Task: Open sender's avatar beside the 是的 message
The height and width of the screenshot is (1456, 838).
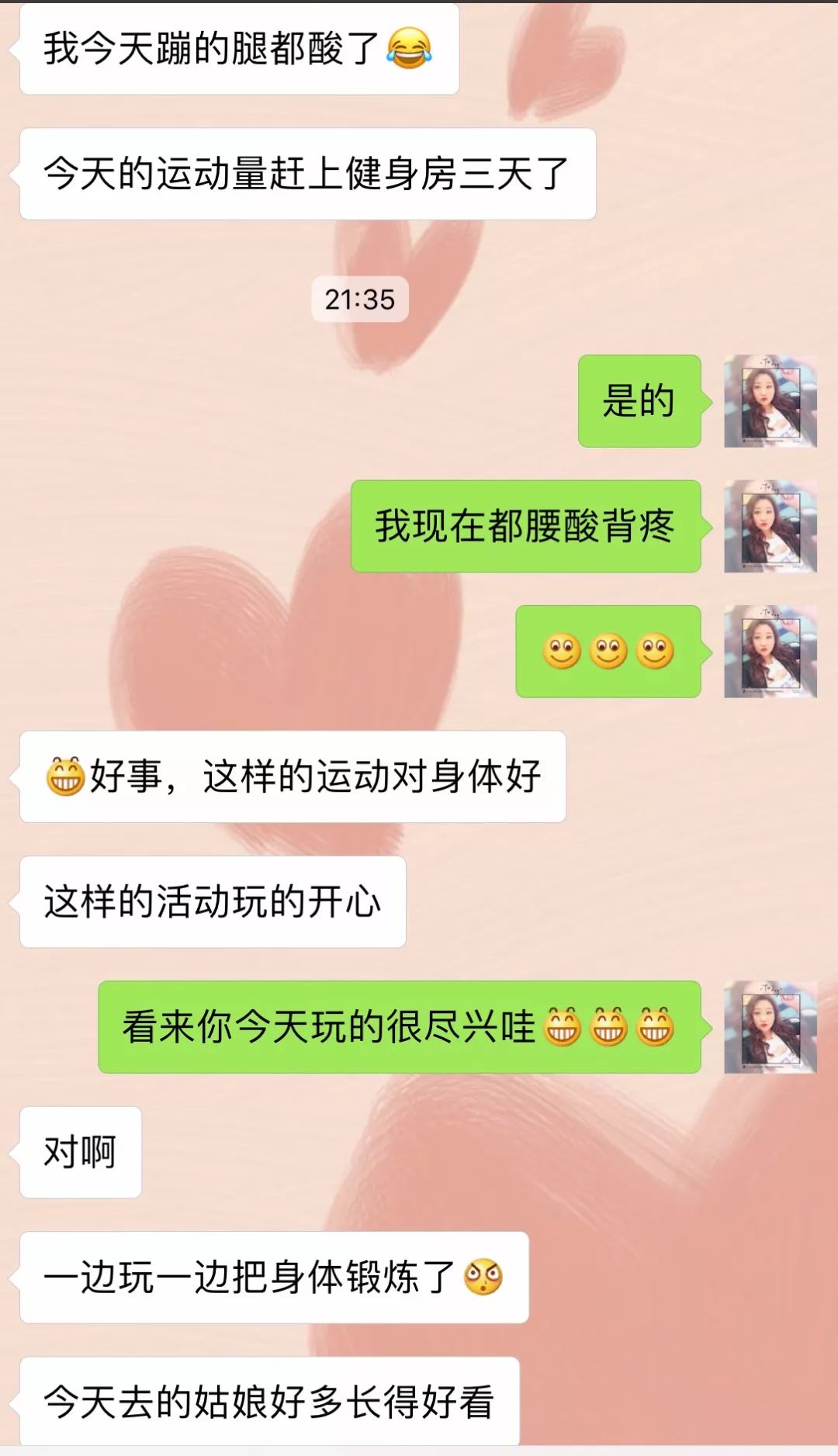Action: point(770,401)
